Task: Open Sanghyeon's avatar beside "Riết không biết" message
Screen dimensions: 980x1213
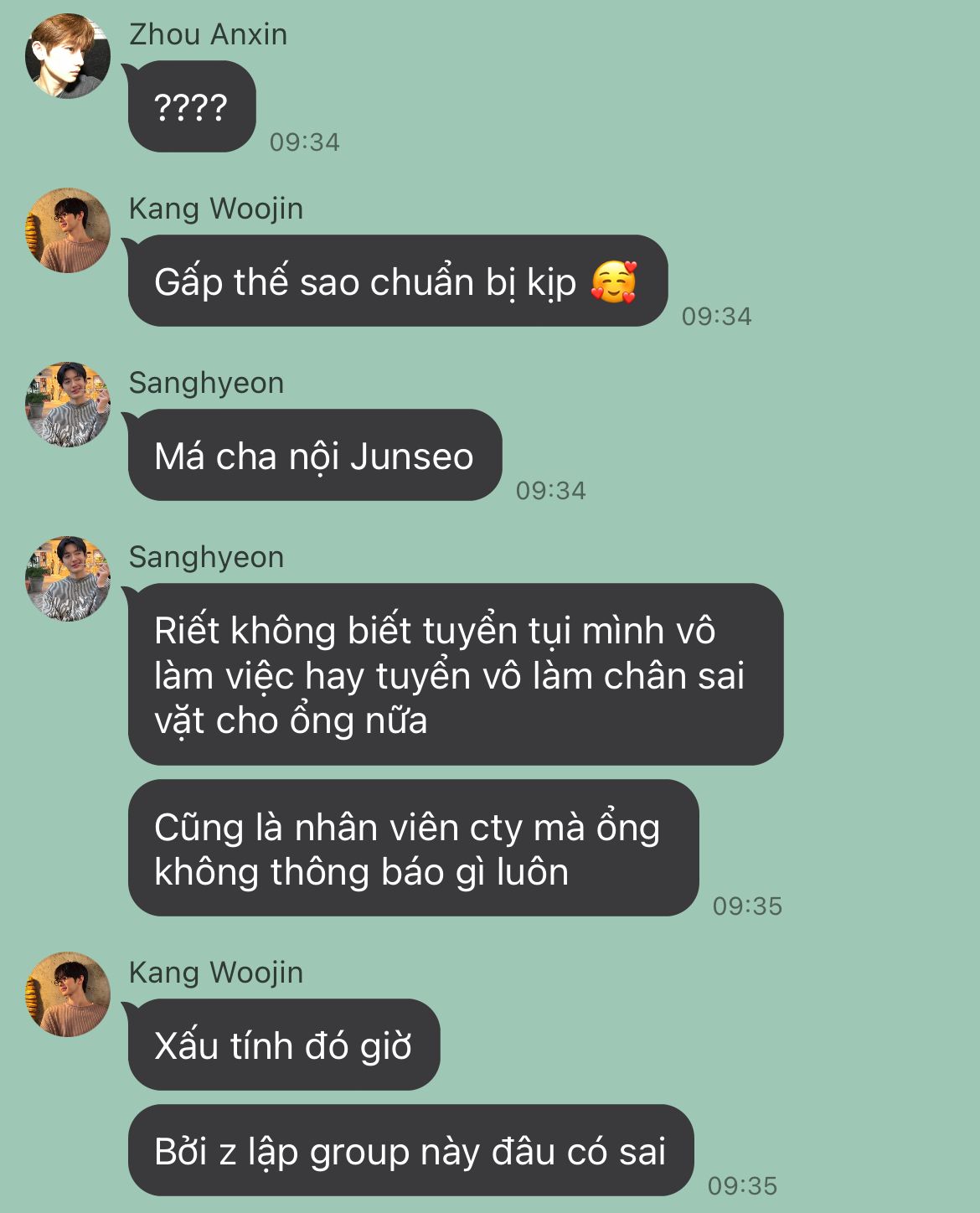Action: coord(68,579)
